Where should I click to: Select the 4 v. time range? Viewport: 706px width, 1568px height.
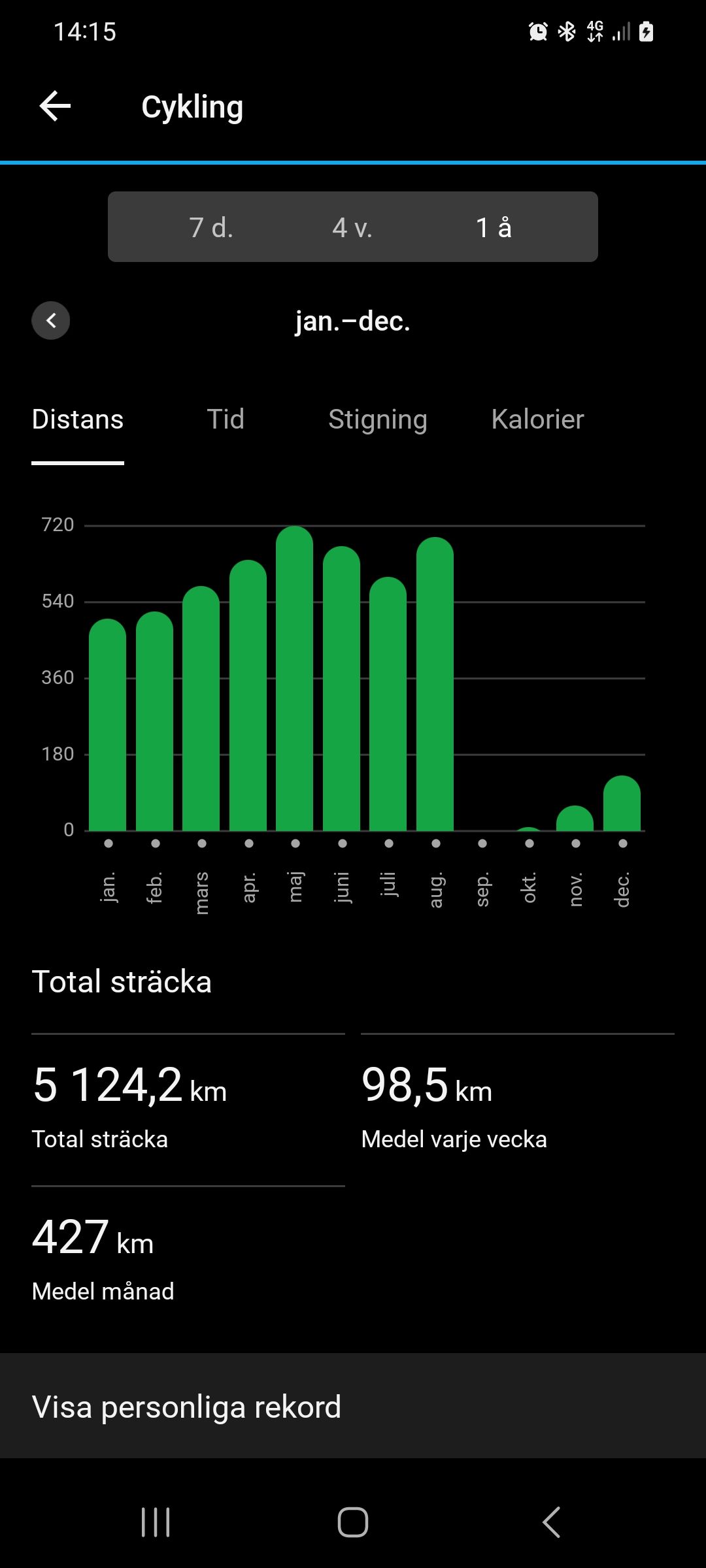(x=352, y=227)
